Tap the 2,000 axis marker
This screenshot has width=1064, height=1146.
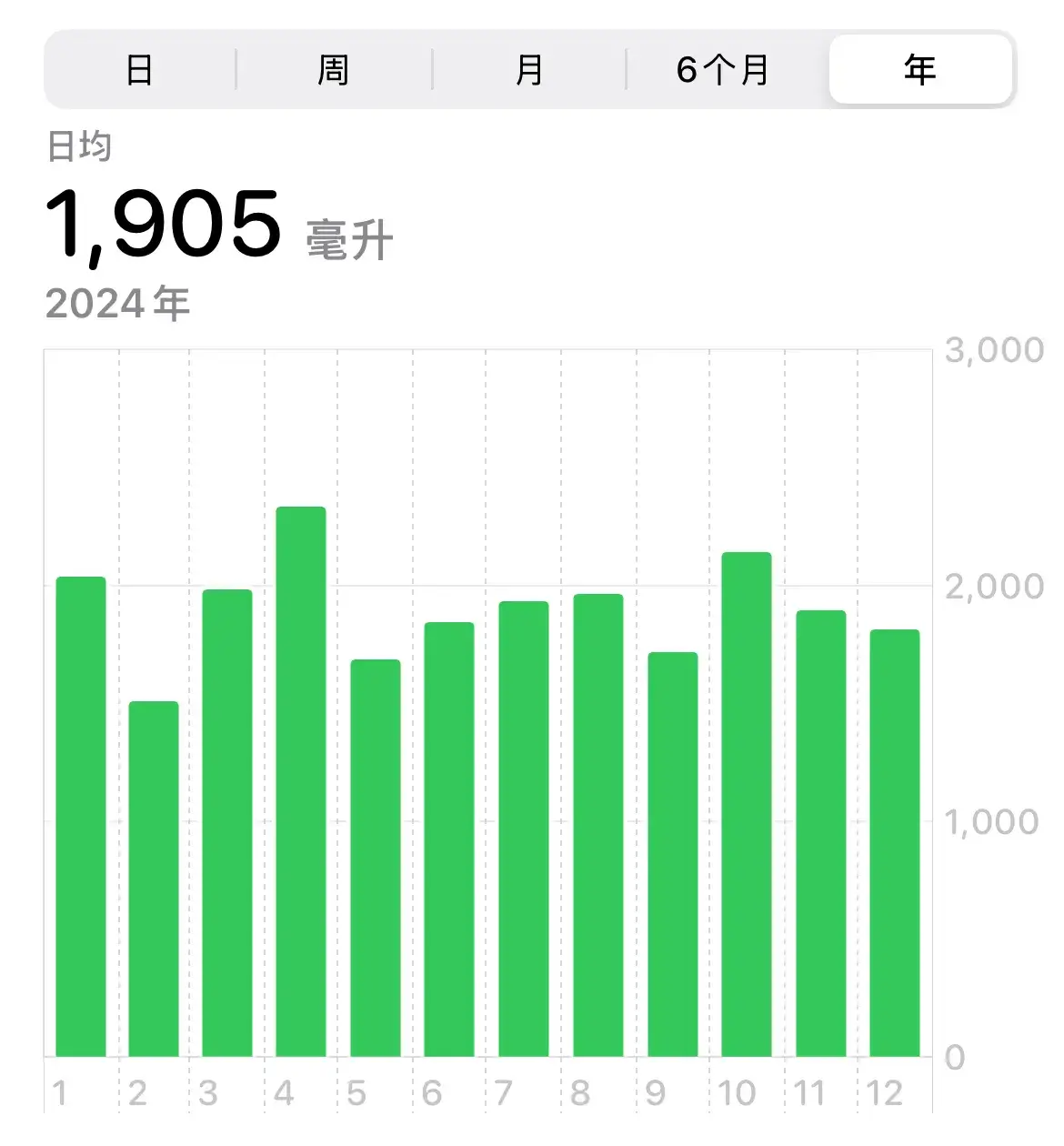993,585
